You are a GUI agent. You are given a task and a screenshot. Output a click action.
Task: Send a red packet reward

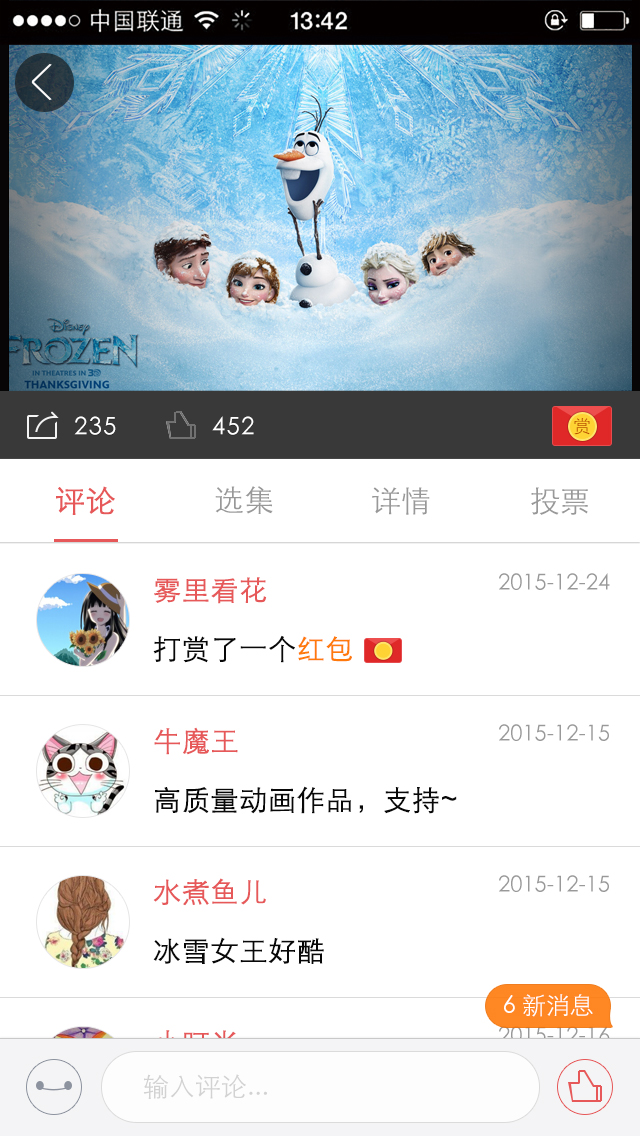[x=581, y=426]
